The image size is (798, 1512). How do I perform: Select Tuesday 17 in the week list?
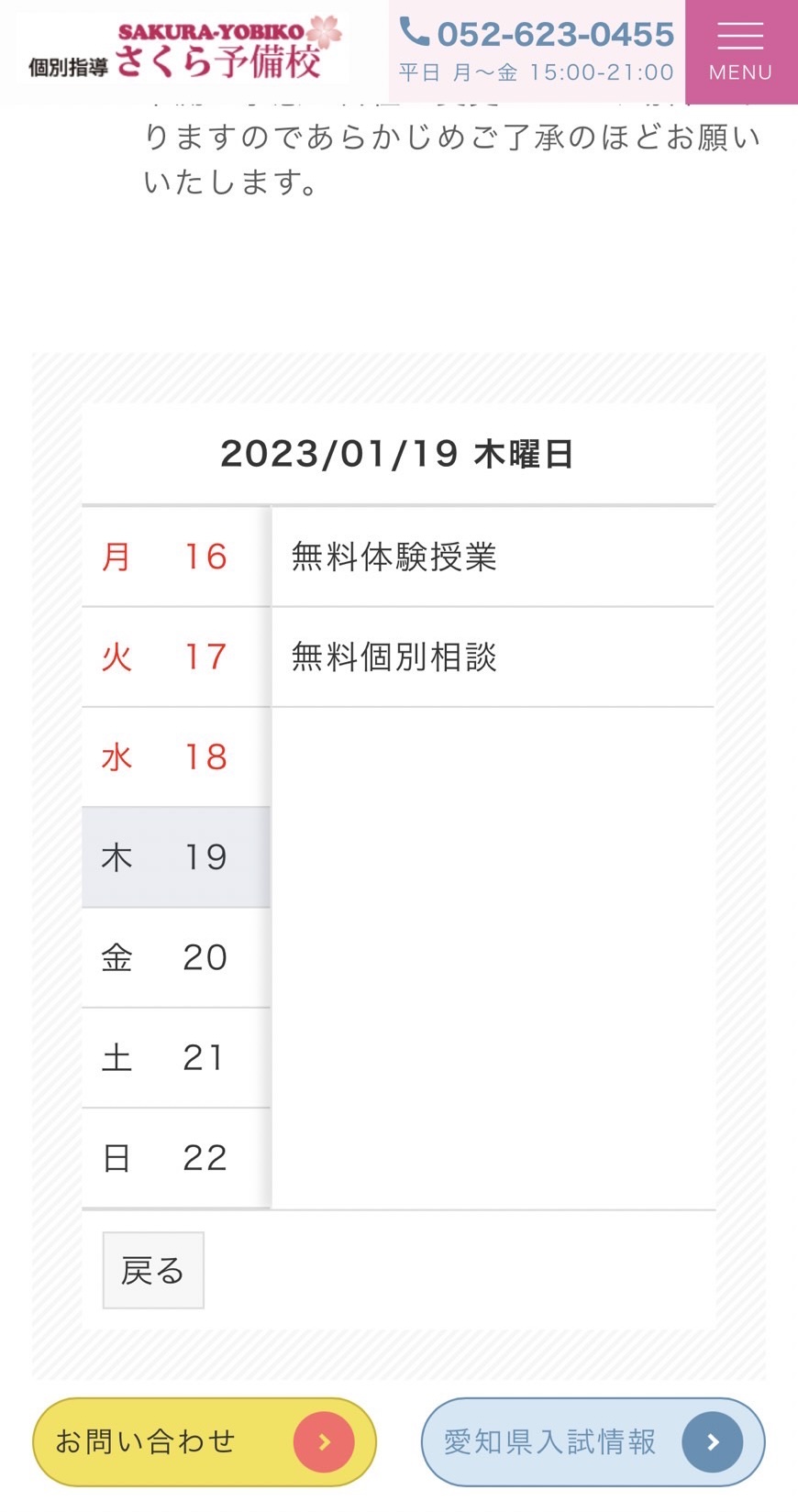(176, 657)
